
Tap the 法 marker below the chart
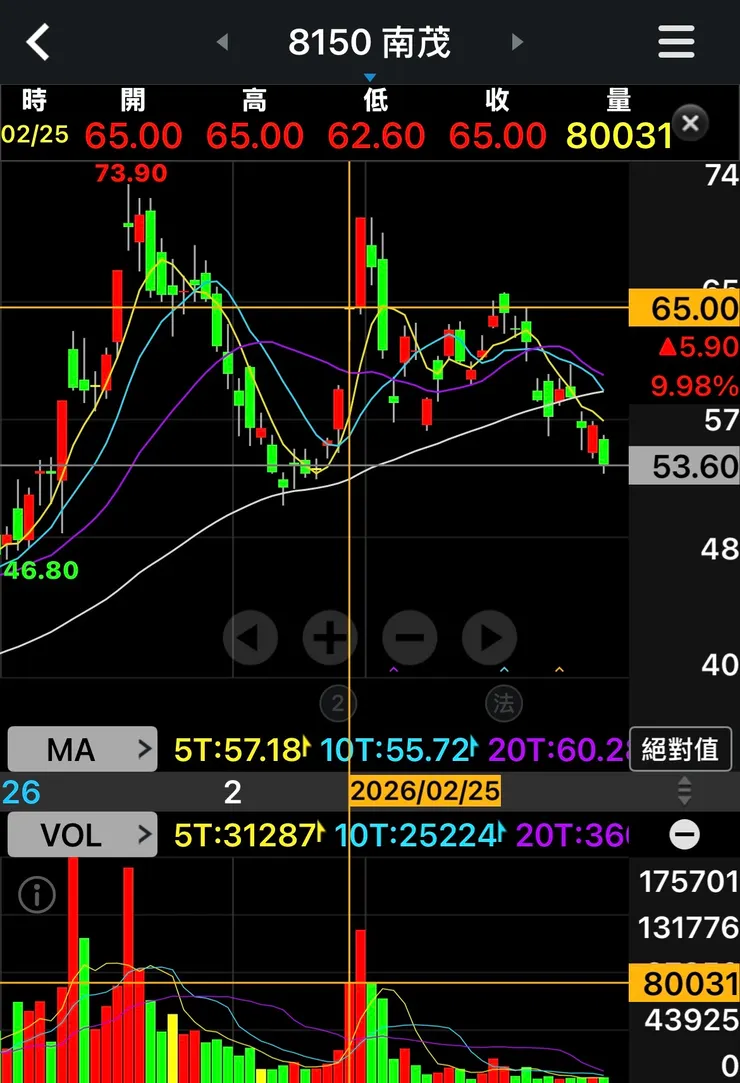504,703
